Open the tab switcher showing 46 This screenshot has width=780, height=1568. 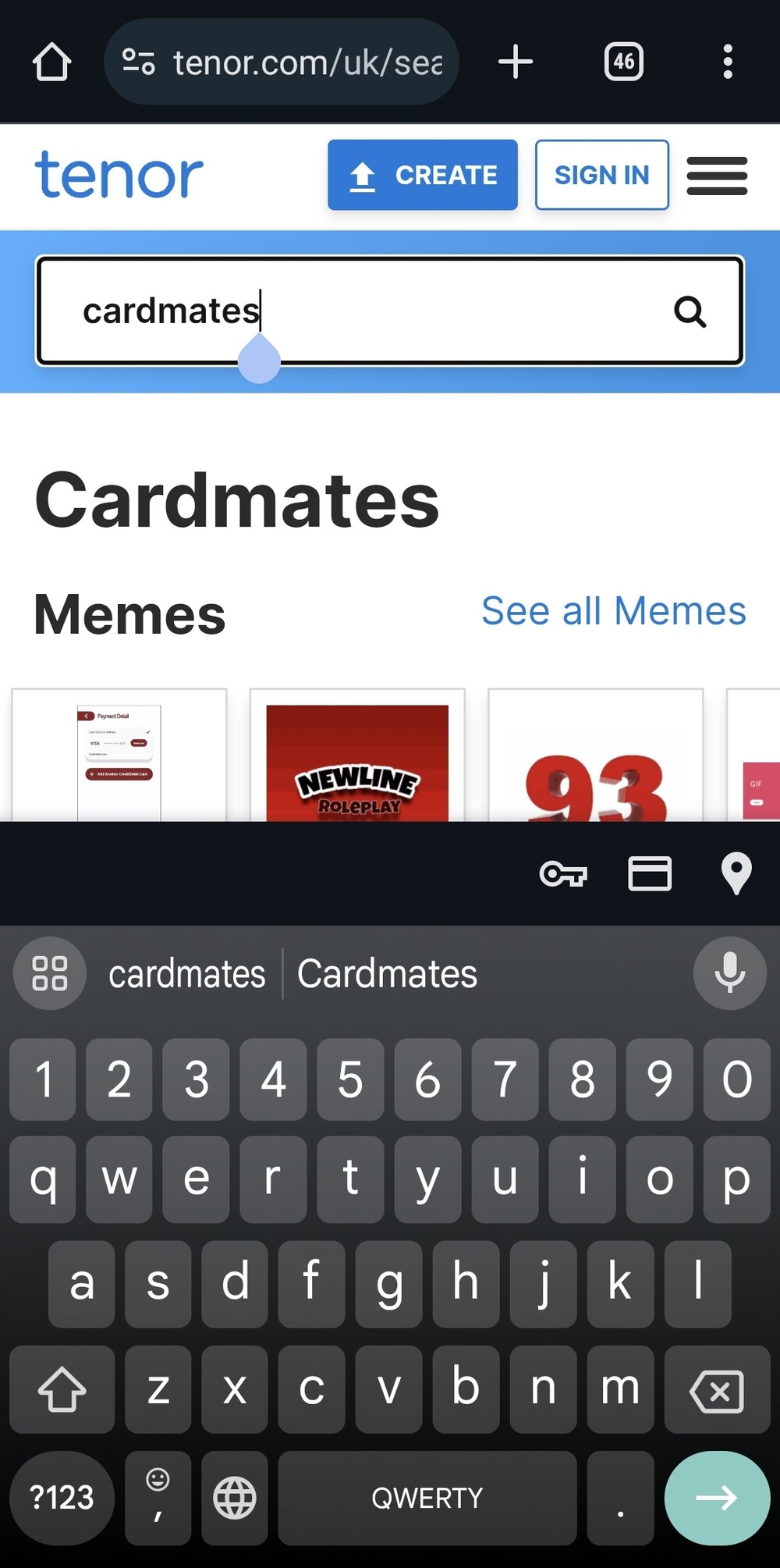click(624, 62)
